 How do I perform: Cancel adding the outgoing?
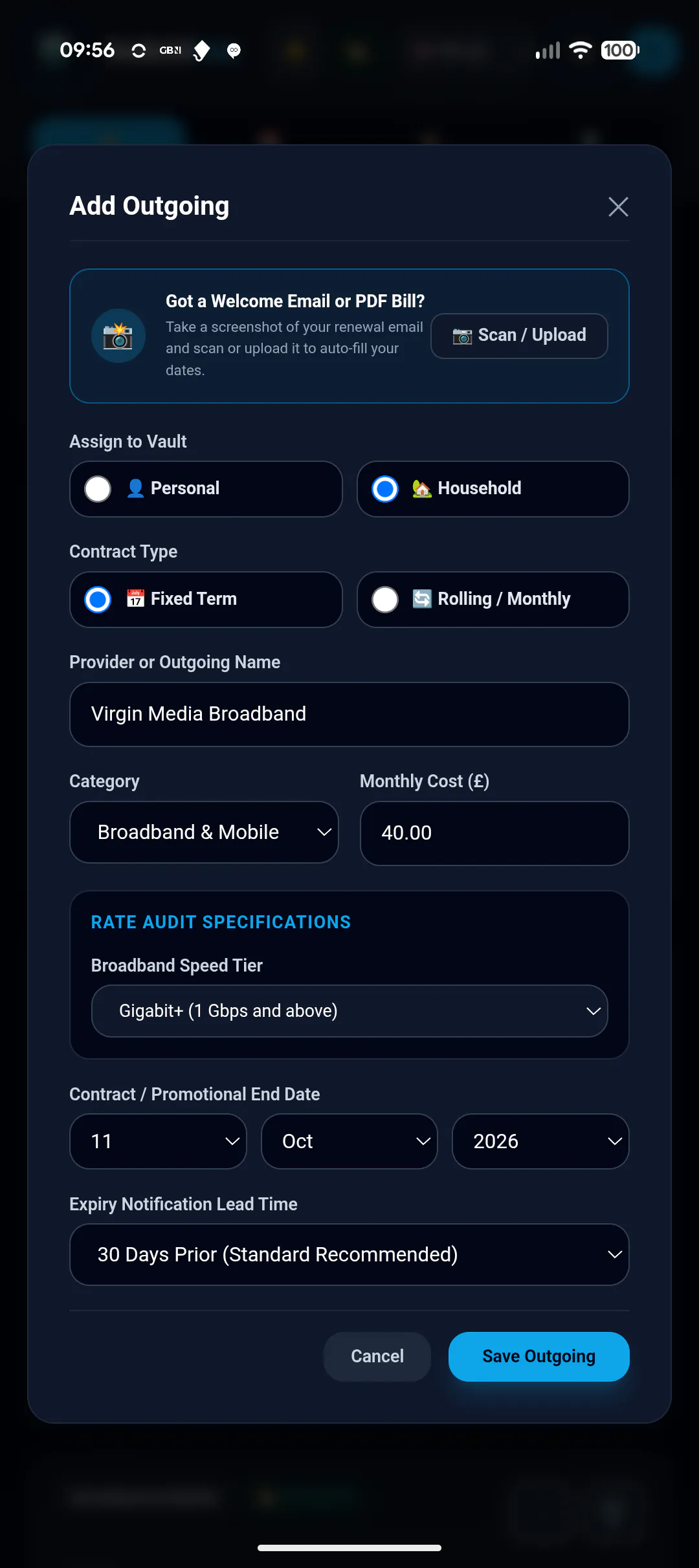click(377, 1356)
